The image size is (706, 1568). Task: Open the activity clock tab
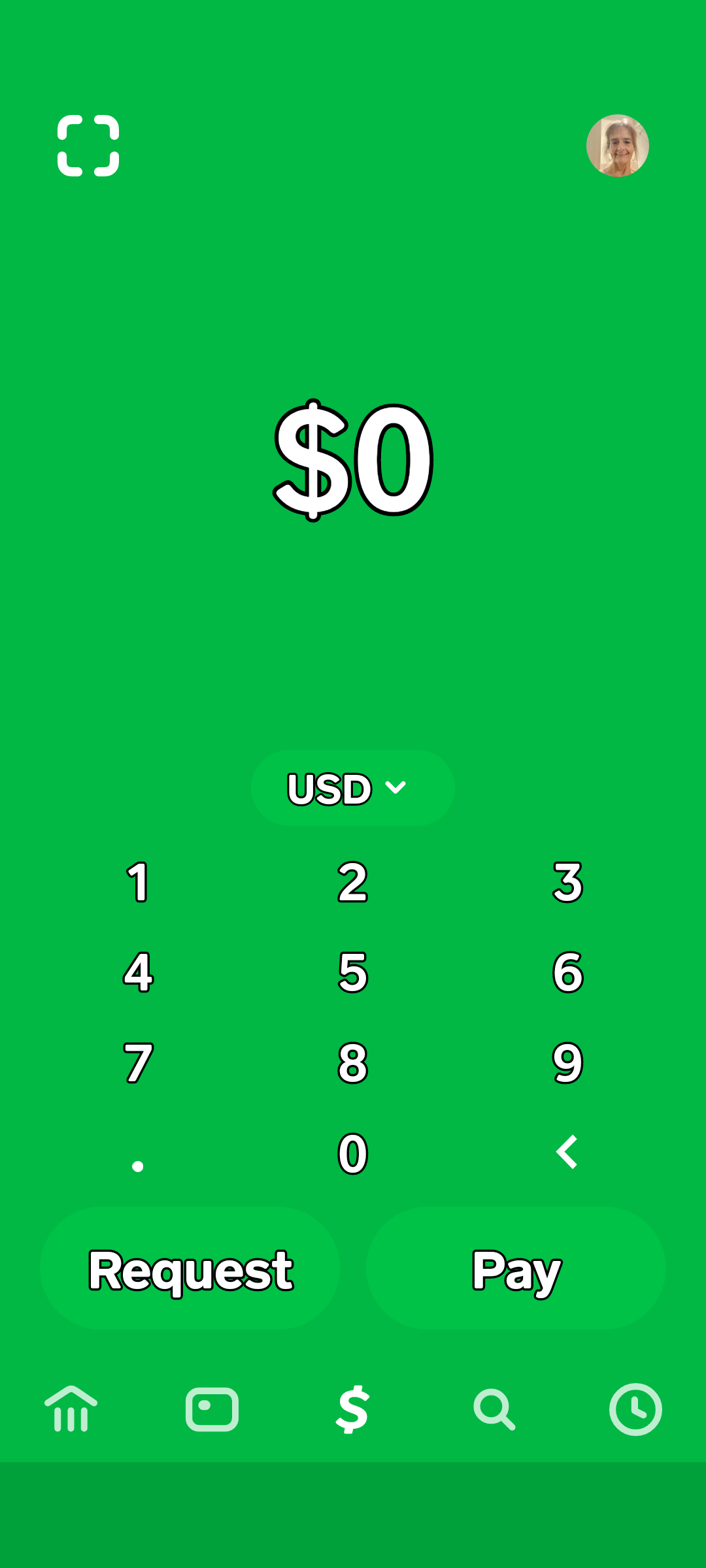pos(635,1409)
